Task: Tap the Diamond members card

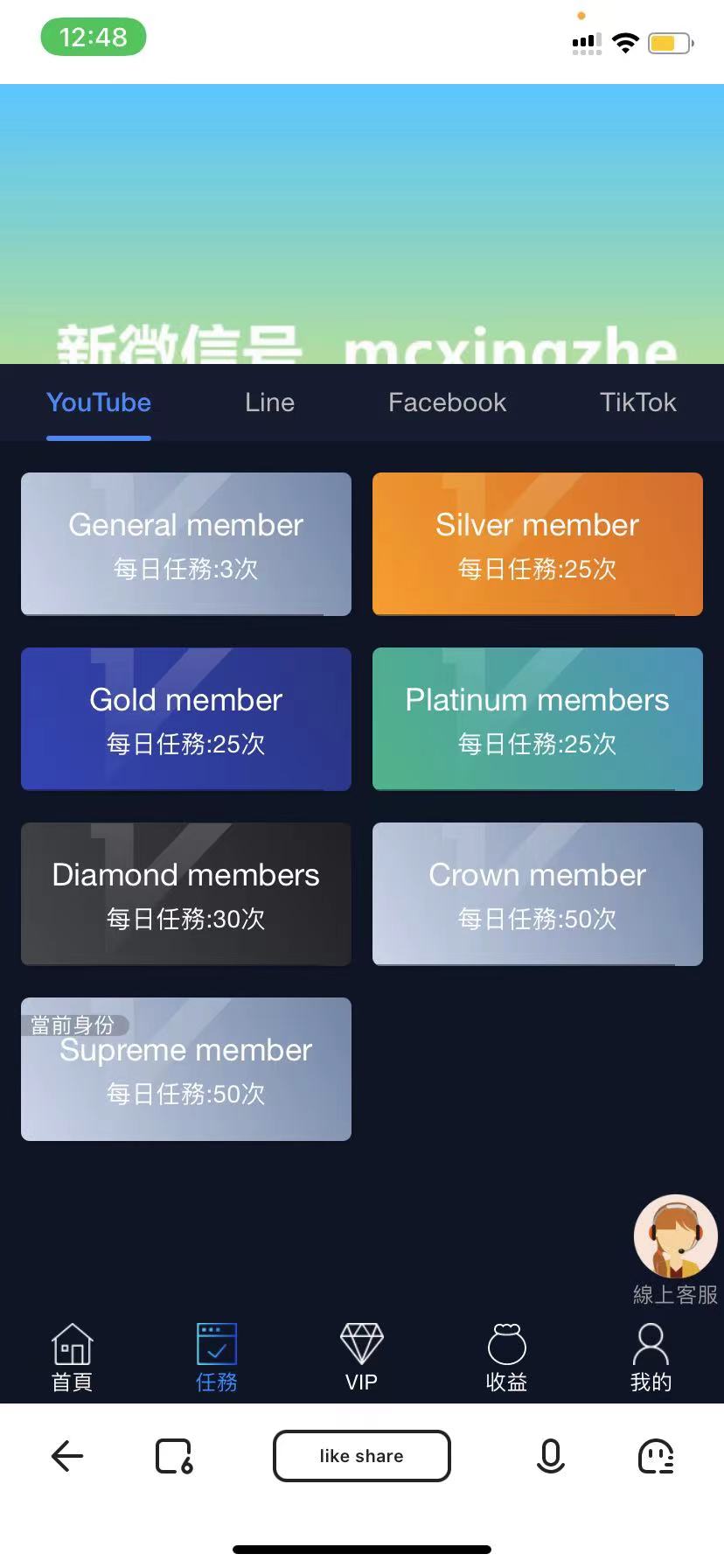Action: (x=186, y=894)
